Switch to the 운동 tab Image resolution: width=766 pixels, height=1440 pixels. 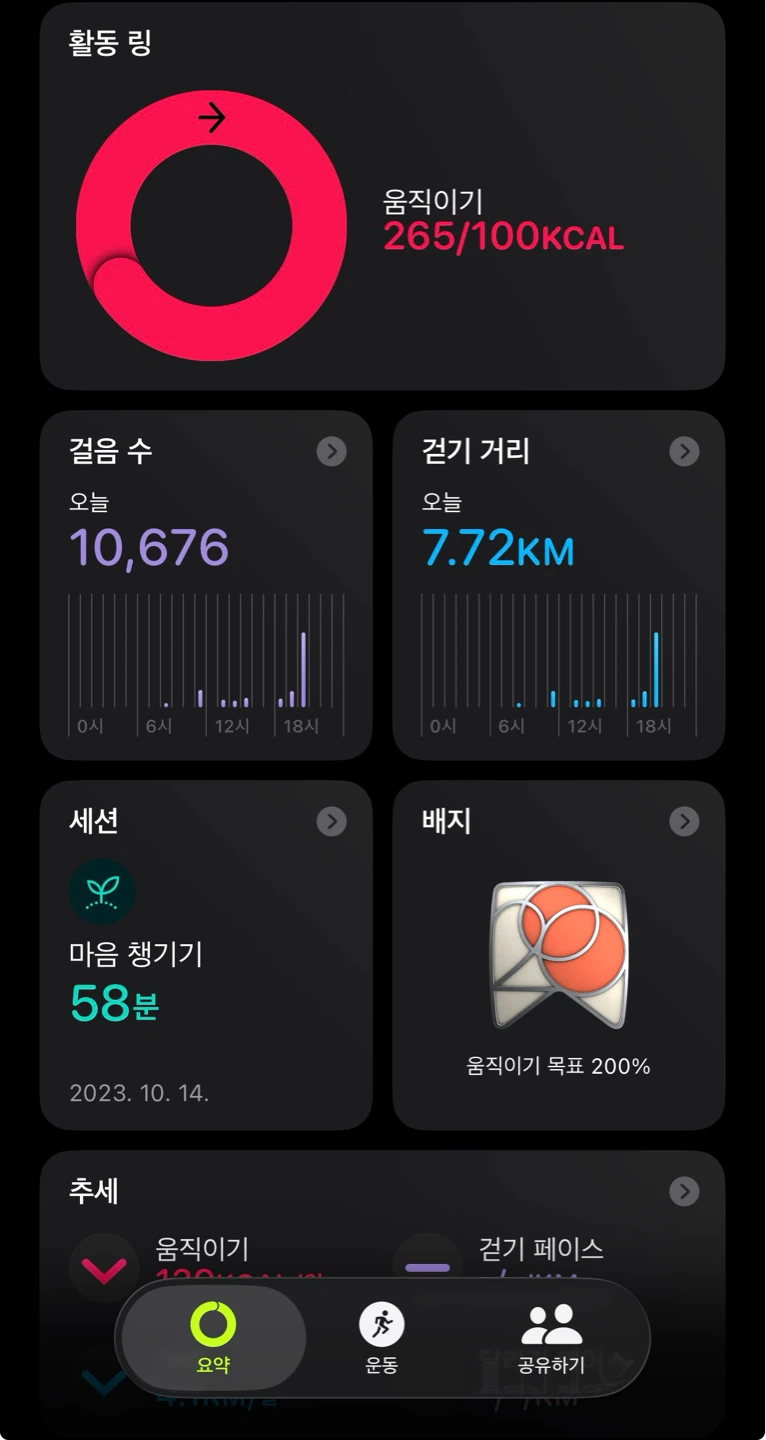click(x=382, y=1339)
